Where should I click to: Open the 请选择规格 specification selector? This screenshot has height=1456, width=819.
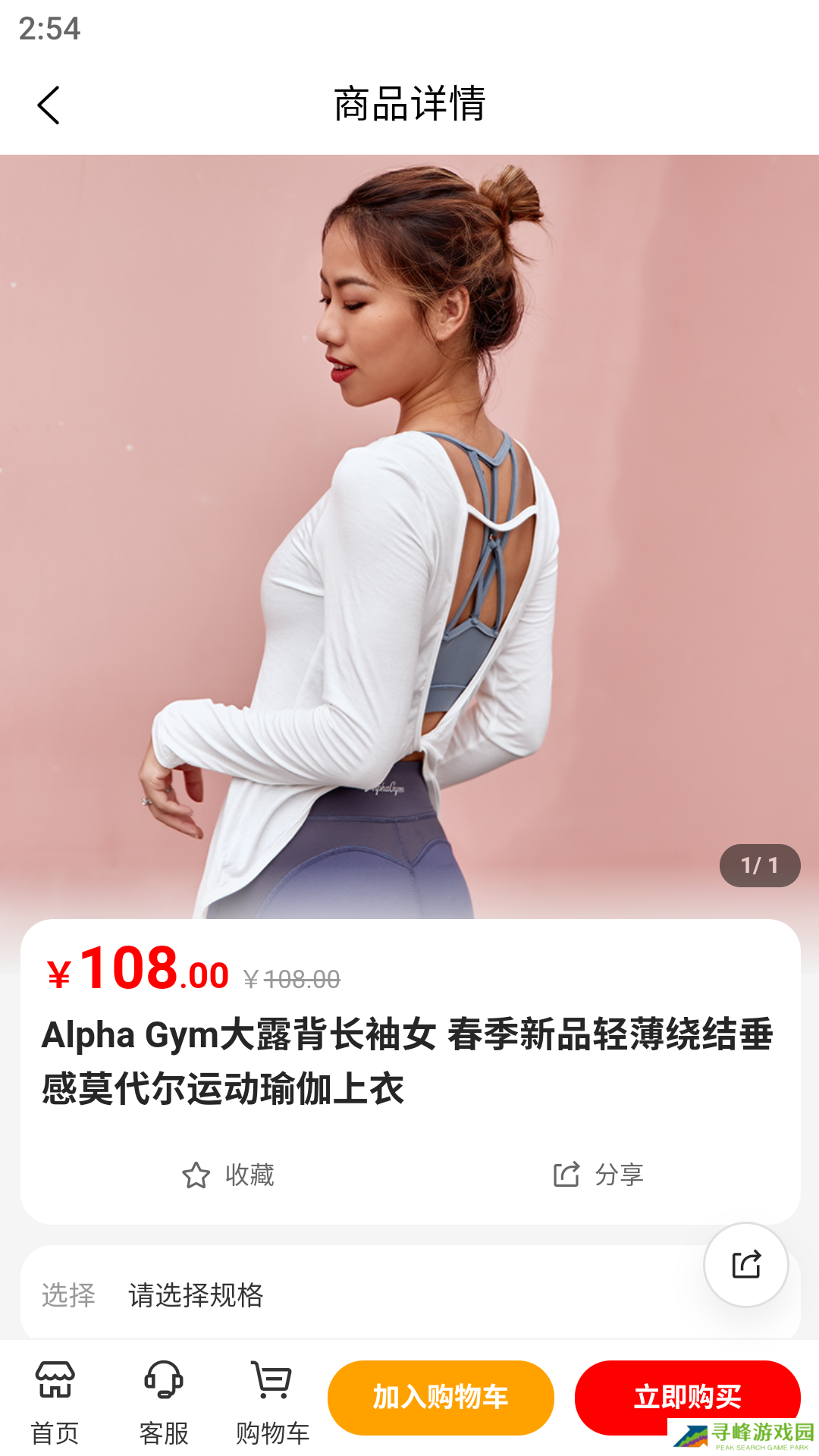tap(196, 1294)
